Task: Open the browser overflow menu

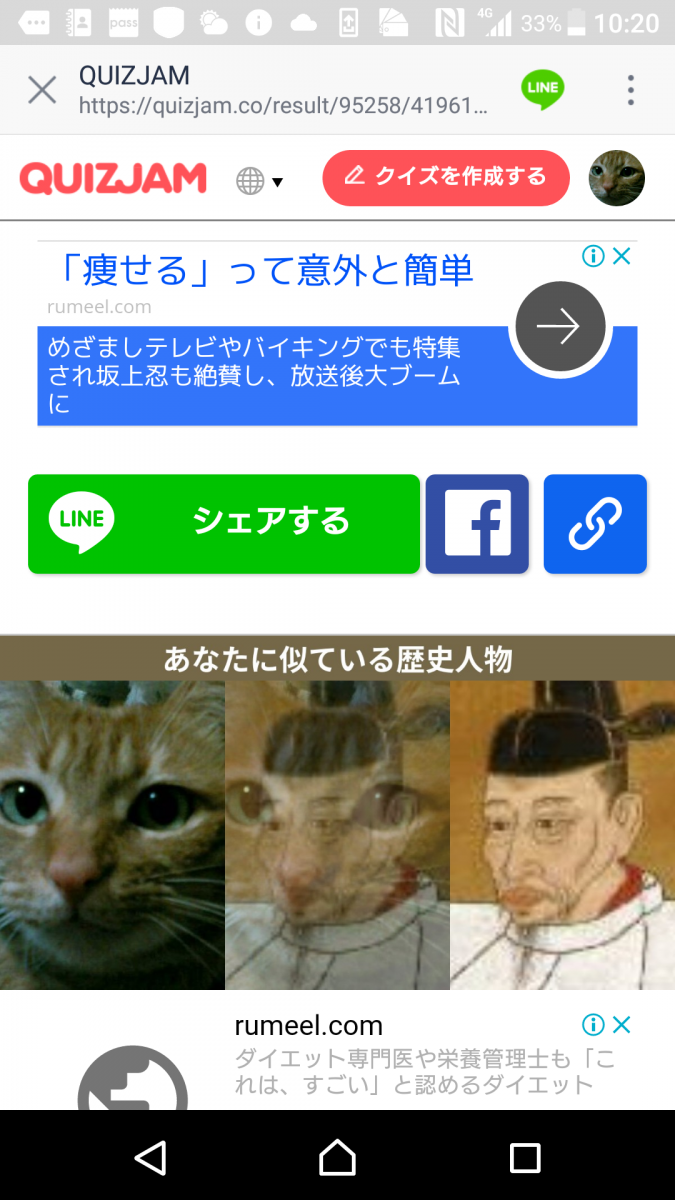Action: (x=630, y=90)
